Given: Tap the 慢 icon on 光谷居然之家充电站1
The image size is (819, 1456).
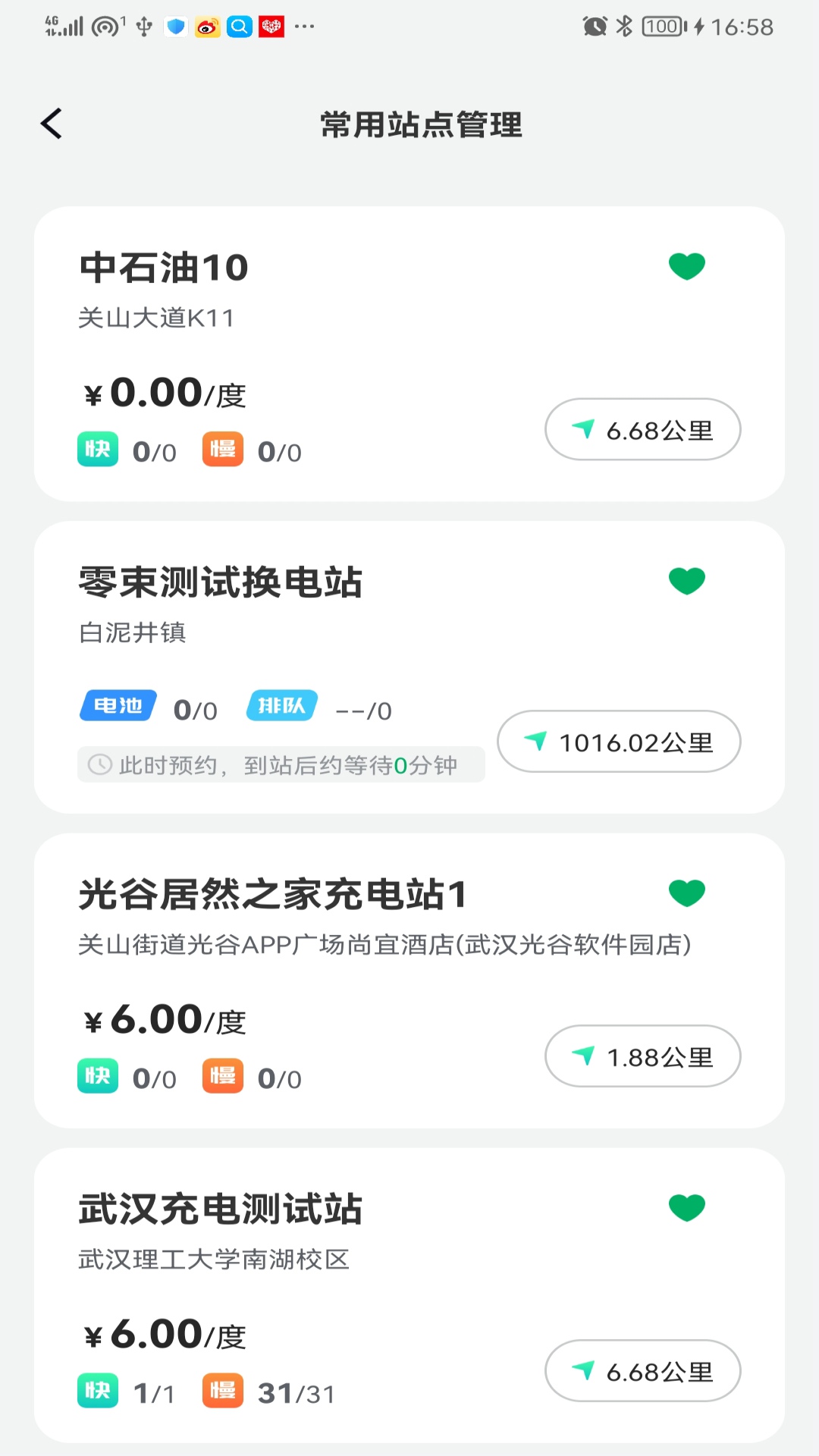Looking at the screenshot, I should (222, 1075).
